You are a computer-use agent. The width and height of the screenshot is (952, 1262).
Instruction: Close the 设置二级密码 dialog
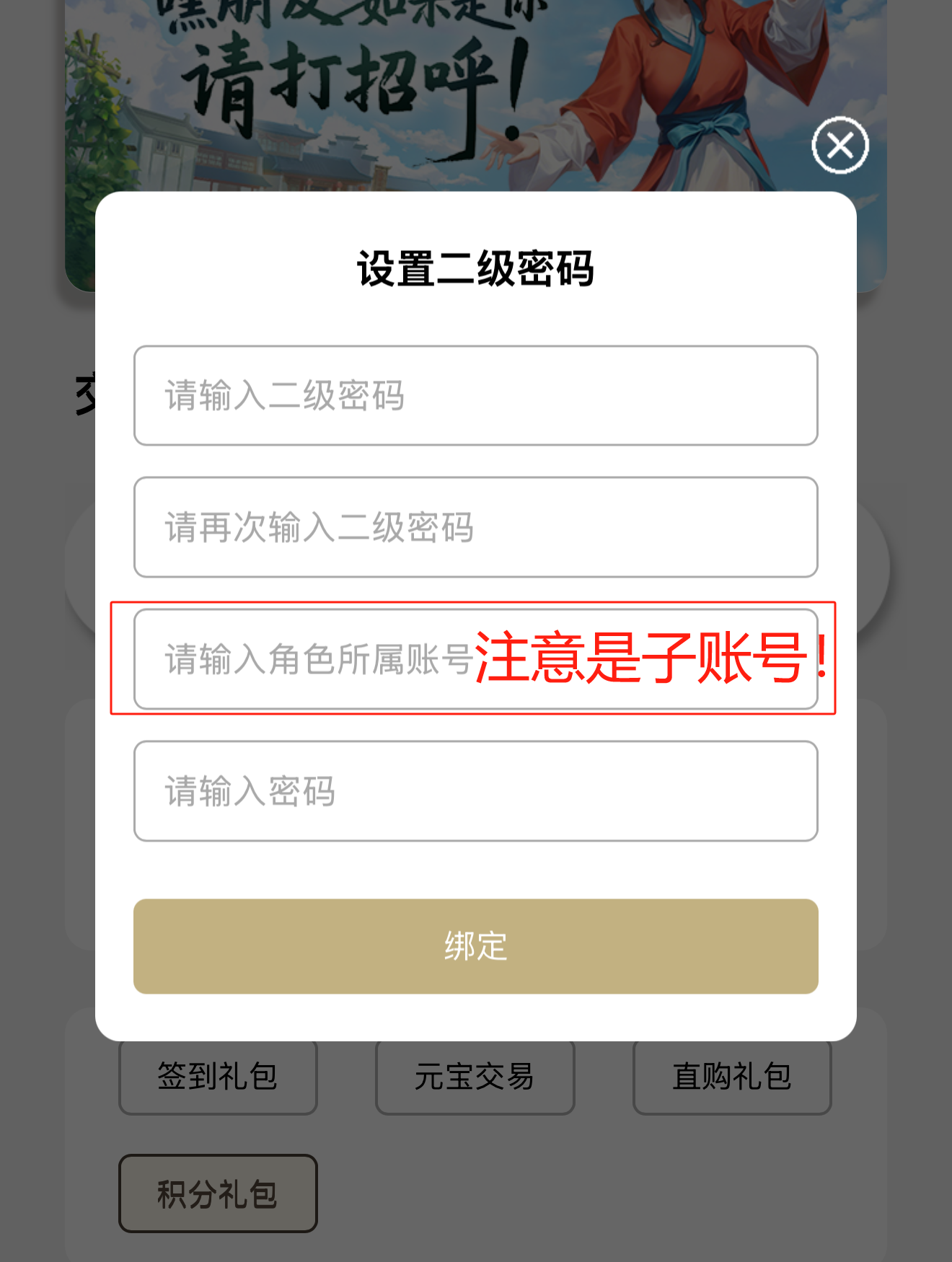click(839, 146)
